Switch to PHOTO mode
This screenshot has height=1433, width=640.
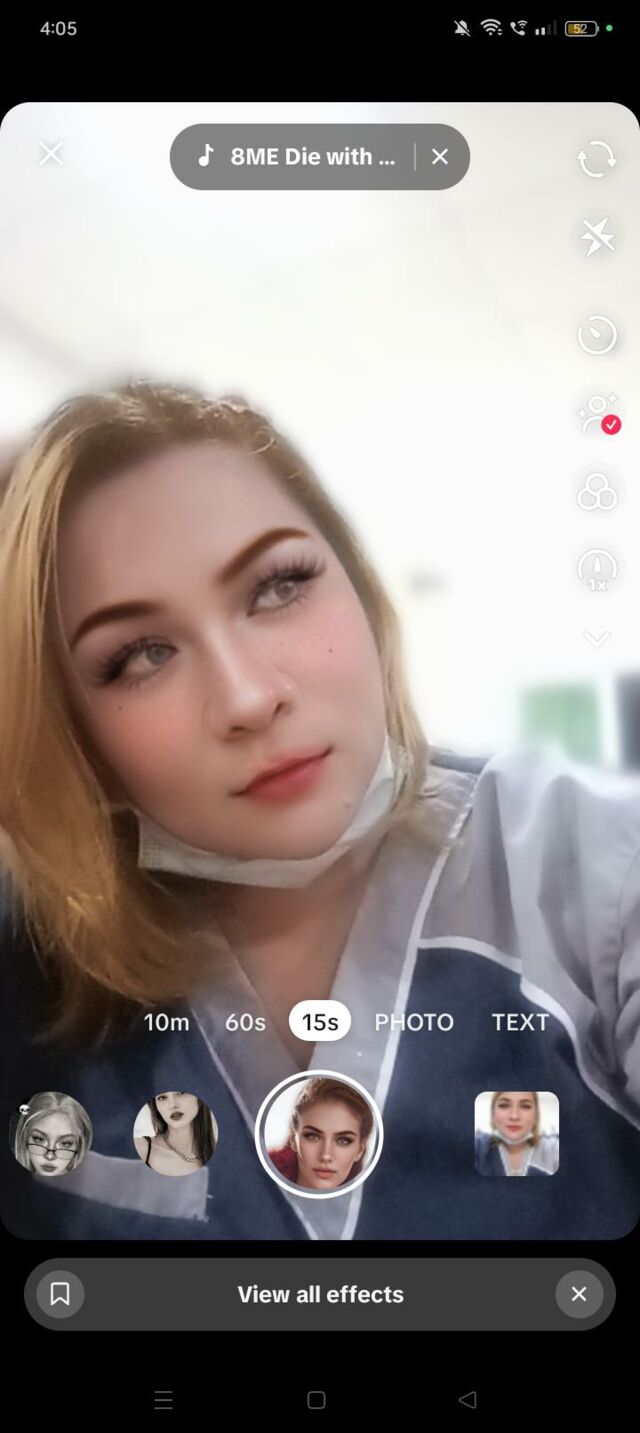point(414,1022)
